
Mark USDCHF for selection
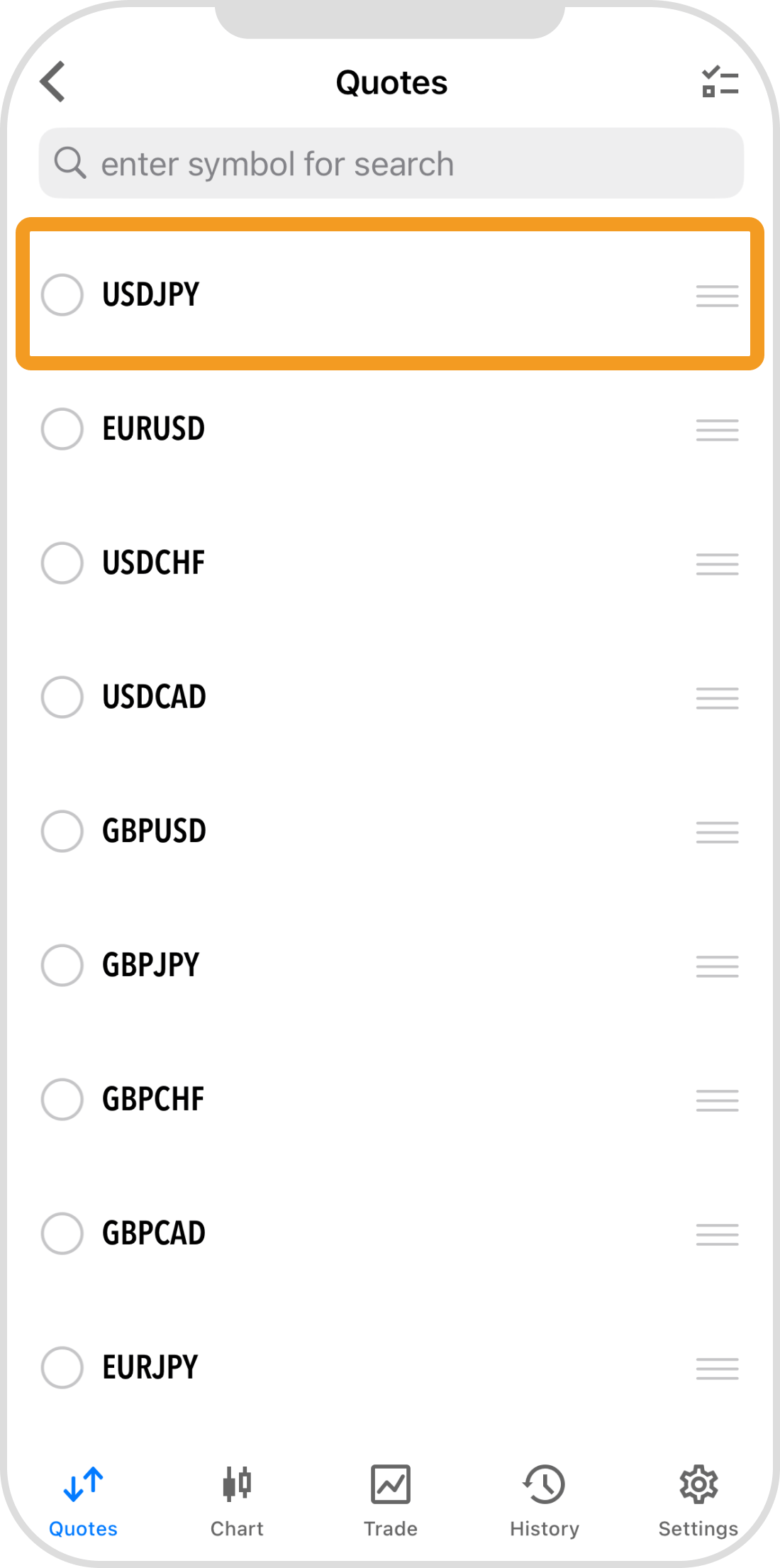pyautogui.click(x=62, y=563)
